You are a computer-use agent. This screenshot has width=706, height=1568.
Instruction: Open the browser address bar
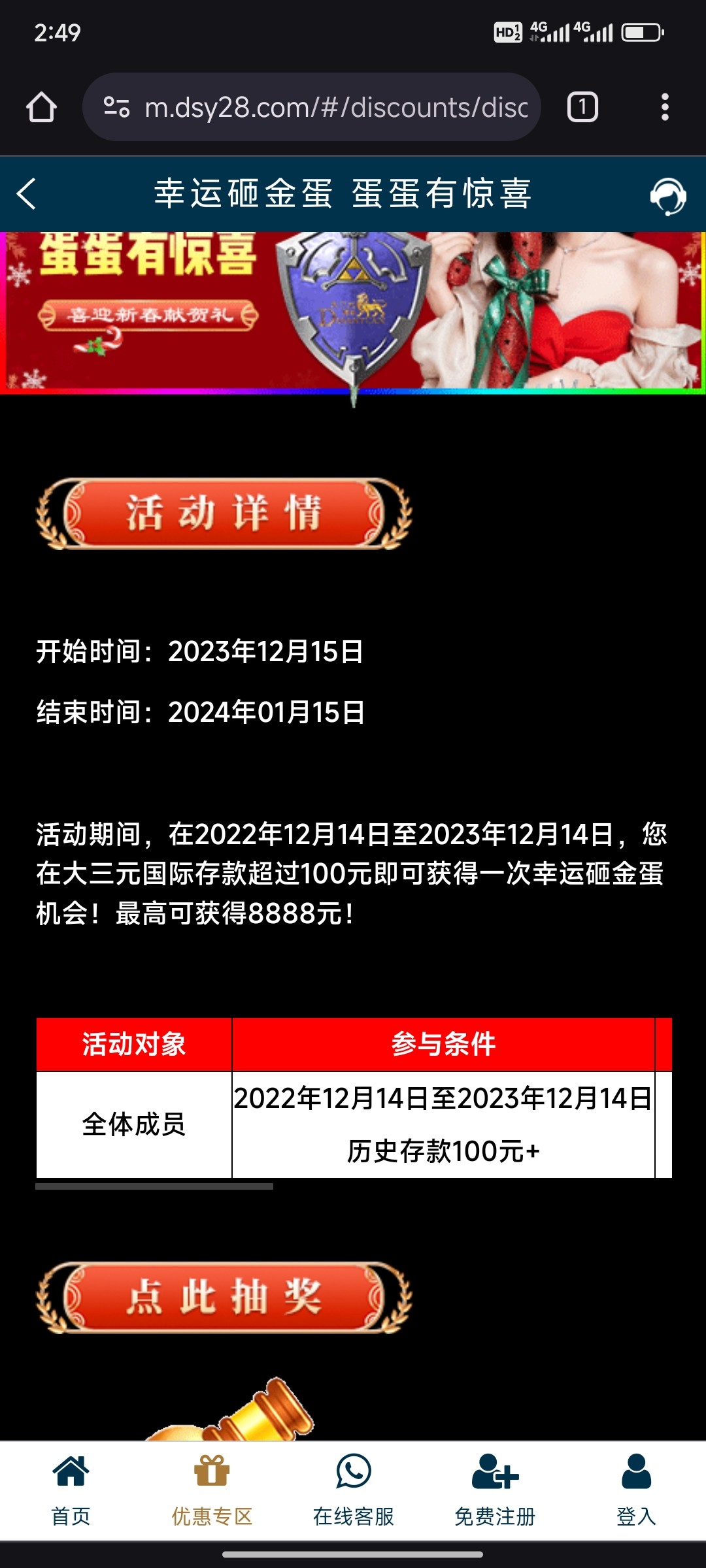pos(312,107)
